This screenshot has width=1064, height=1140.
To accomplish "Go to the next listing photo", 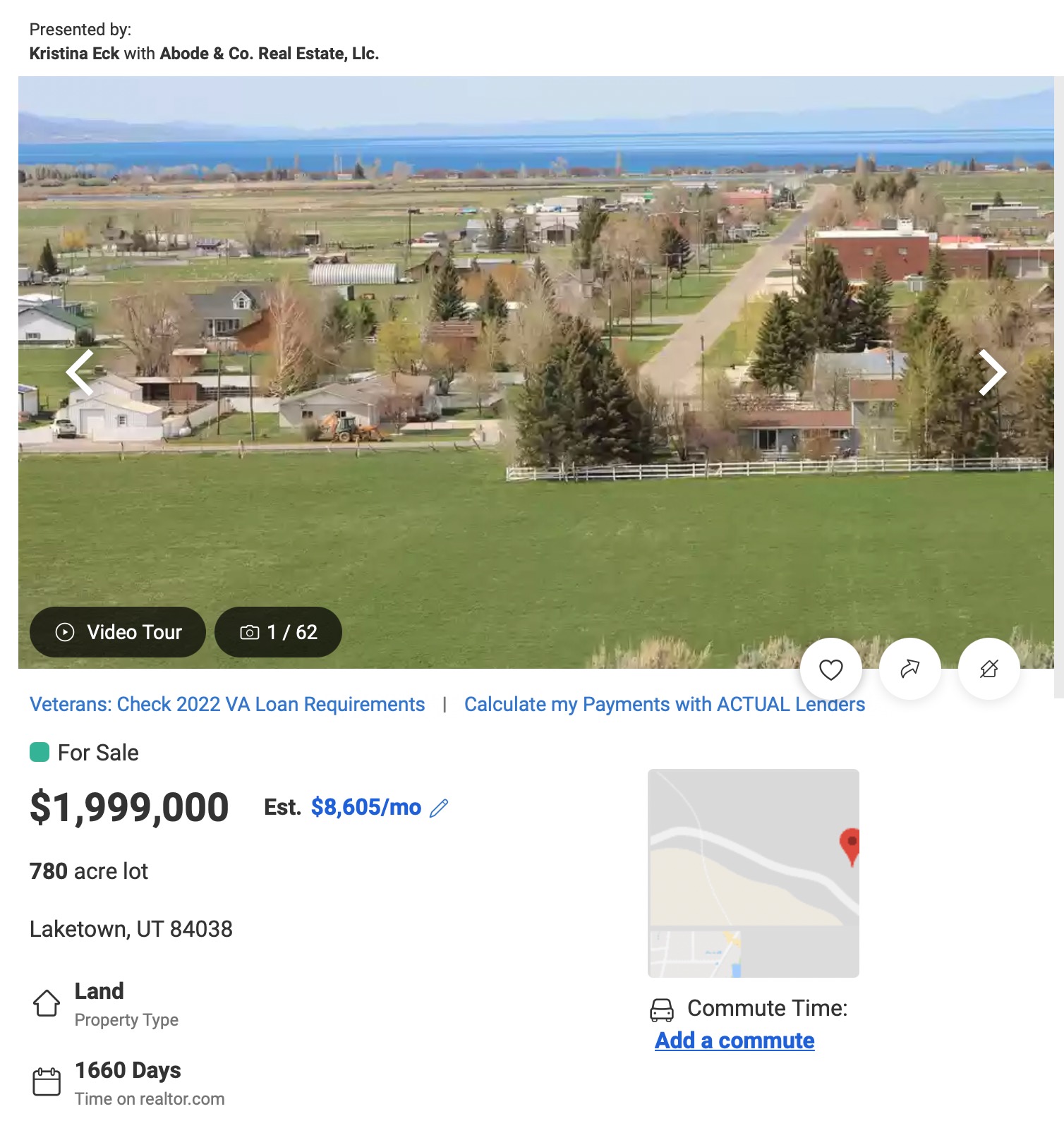I will coord(991,372).
